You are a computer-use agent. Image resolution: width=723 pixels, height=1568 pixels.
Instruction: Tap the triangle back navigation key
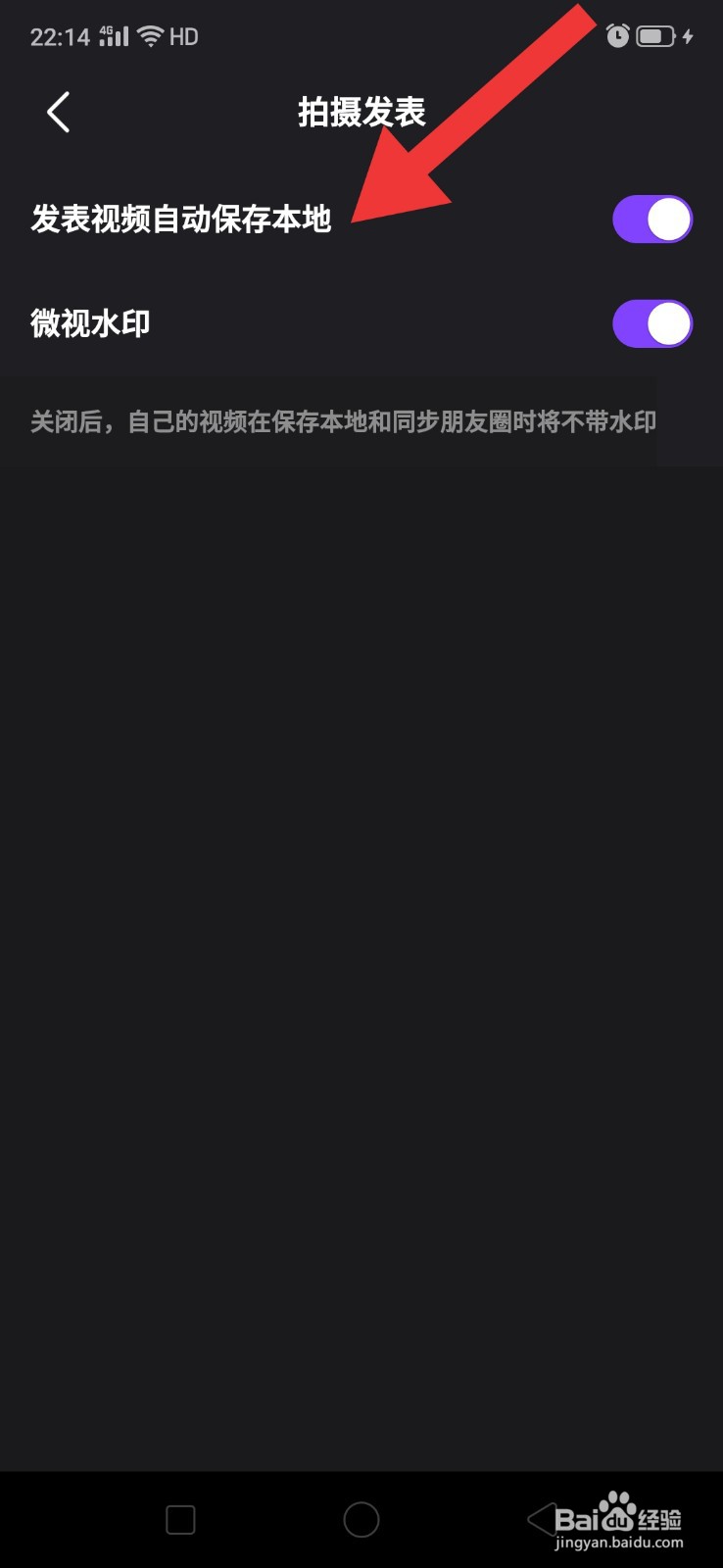coord(542,1517)
